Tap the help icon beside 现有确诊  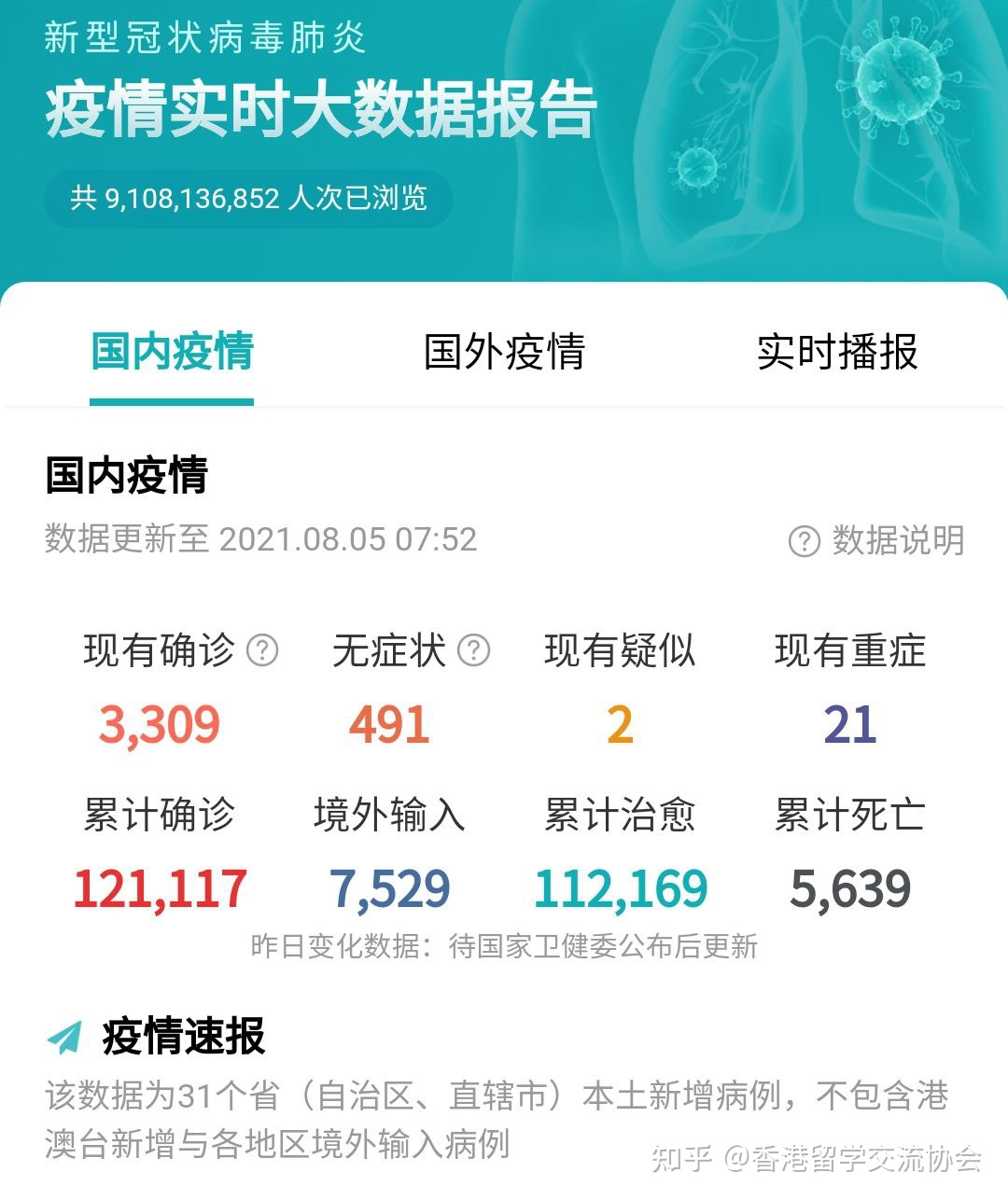[x=262, y=650]
